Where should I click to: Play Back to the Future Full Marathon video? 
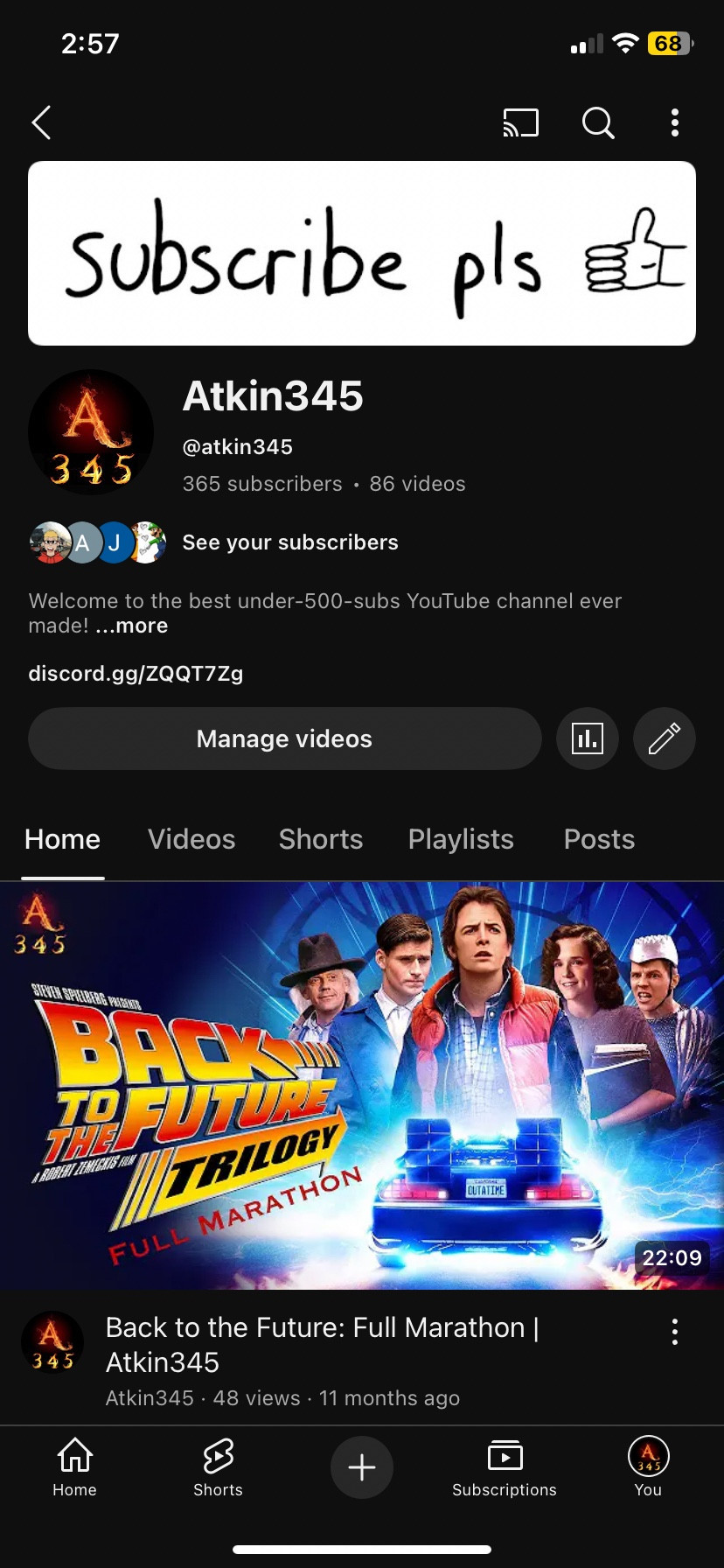click(362, 1085)
